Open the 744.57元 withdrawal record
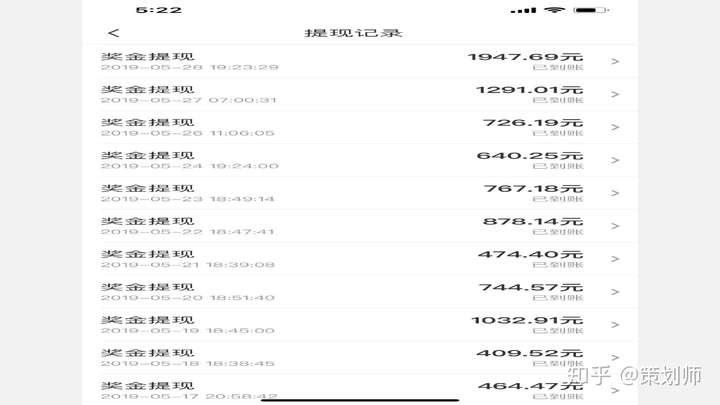Viewport: 720px width, 405px height. click(360, 292)
